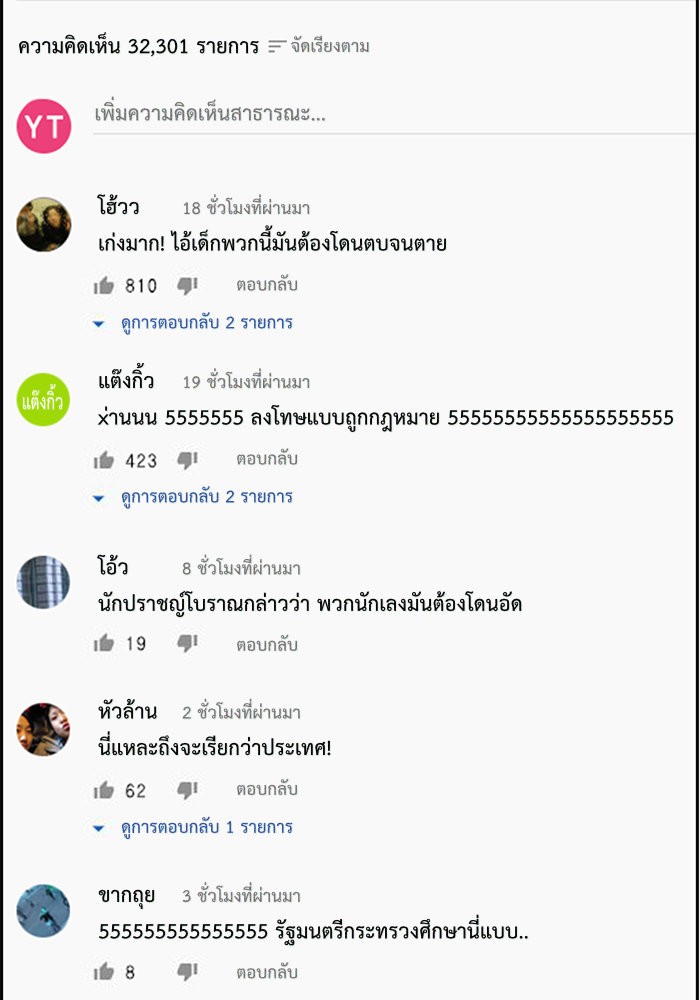Reply to หัวล้าน's comment
The width and height of the screenshot is (700, 1000).
(x=267, y=790)
